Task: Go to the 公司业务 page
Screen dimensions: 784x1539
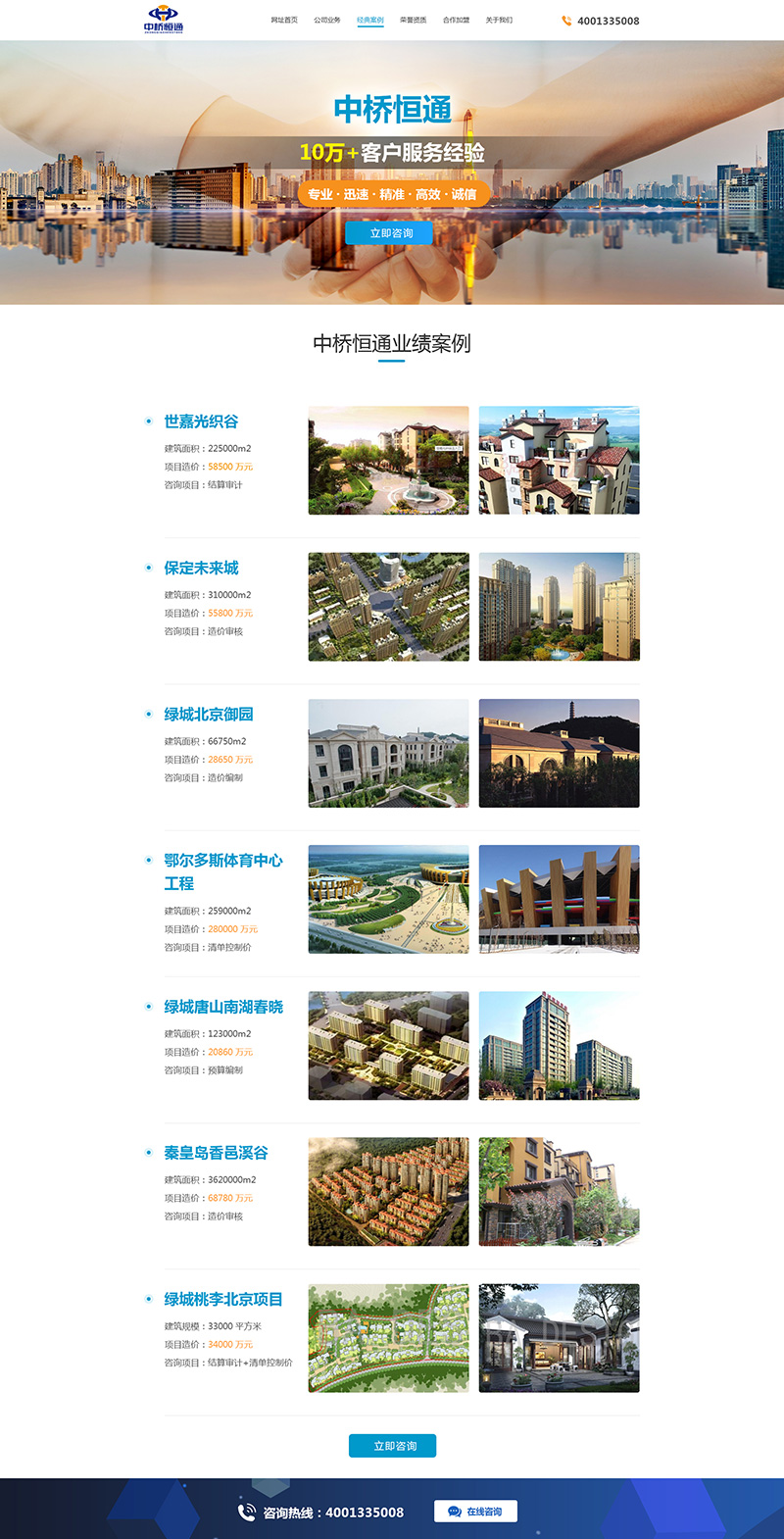Action: 327,20
